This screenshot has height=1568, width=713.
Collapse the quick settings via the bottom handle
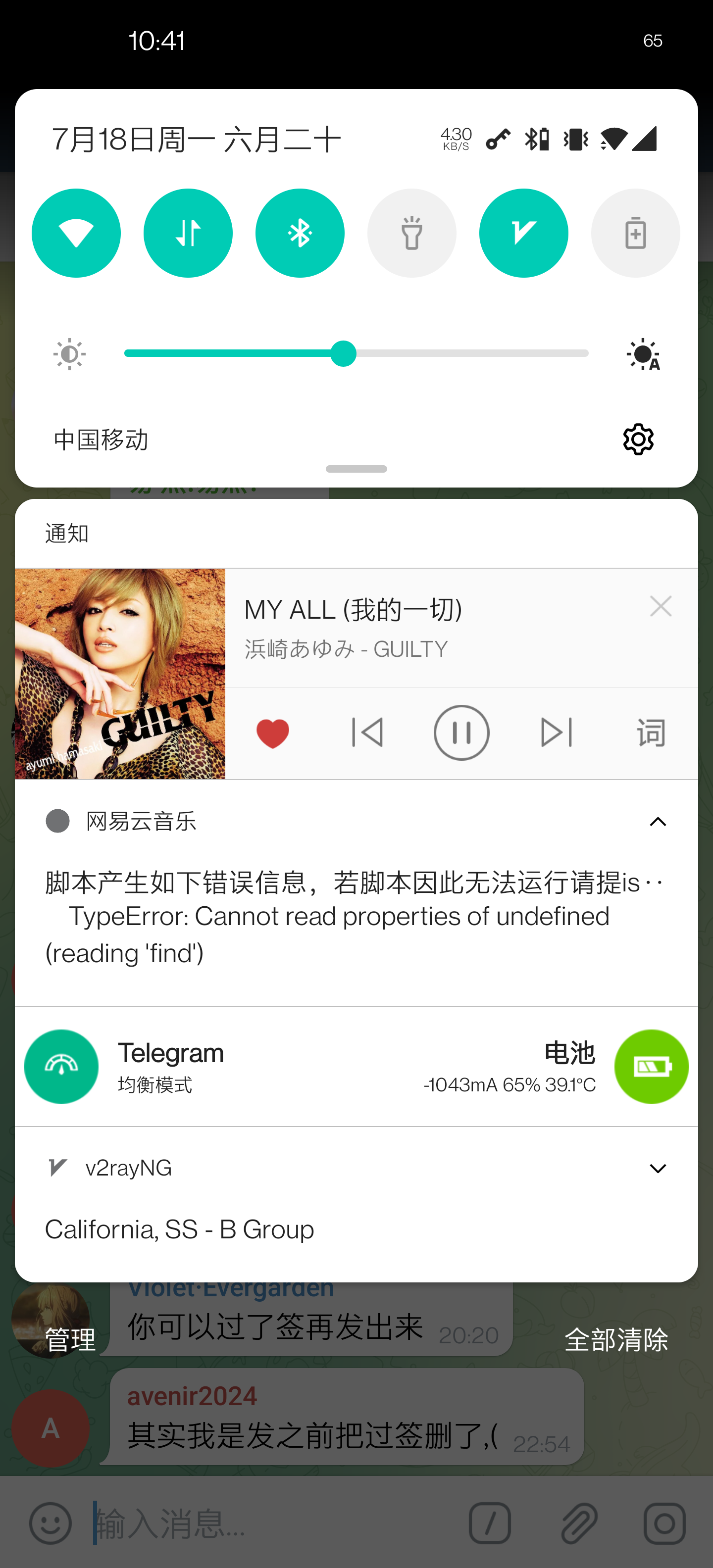pos(356,469)
